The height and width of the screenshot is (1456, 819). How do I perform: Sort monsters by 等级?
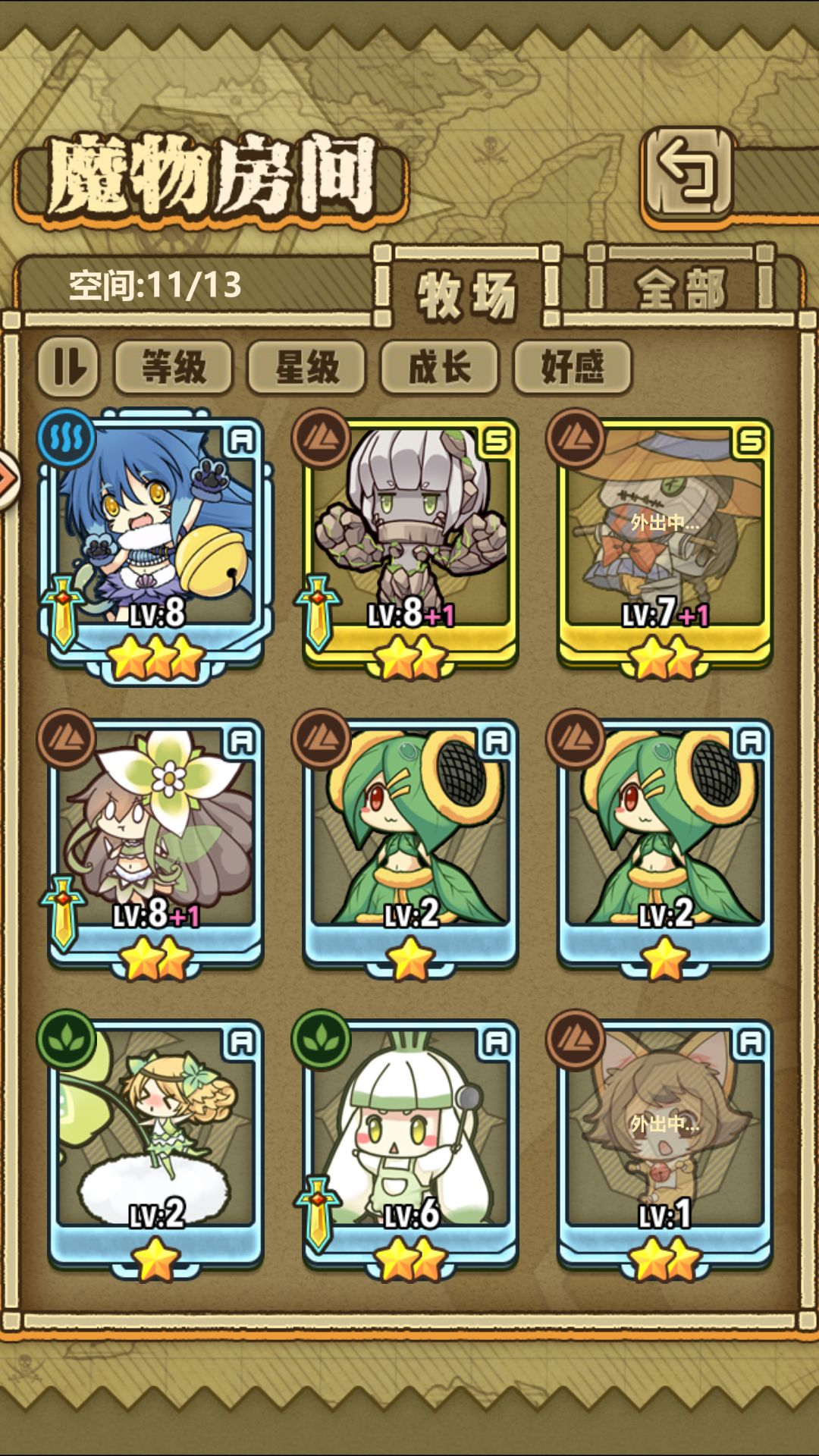tap(174, 368)
